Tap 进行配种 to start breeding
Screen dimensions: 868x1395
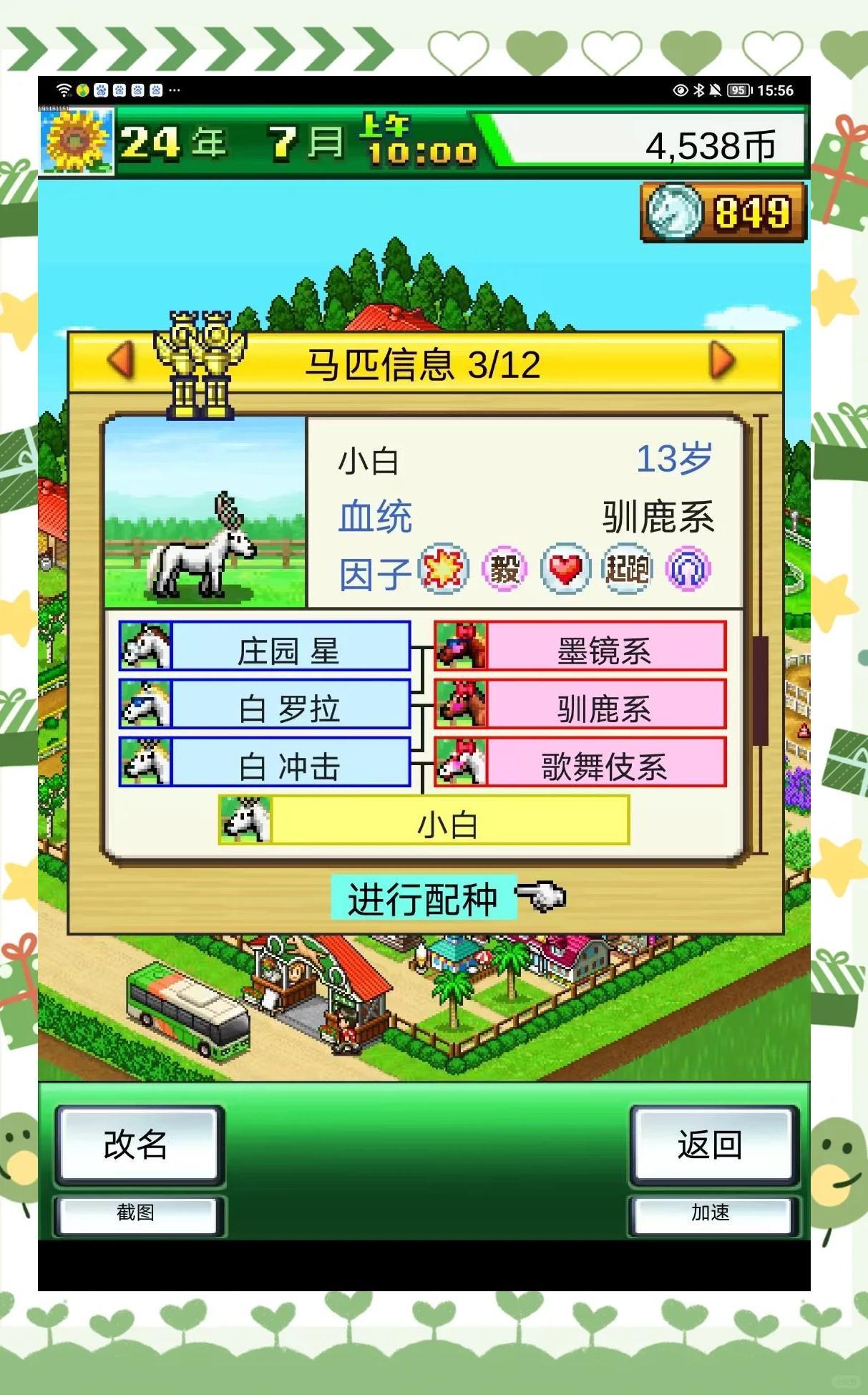point(423,898)
